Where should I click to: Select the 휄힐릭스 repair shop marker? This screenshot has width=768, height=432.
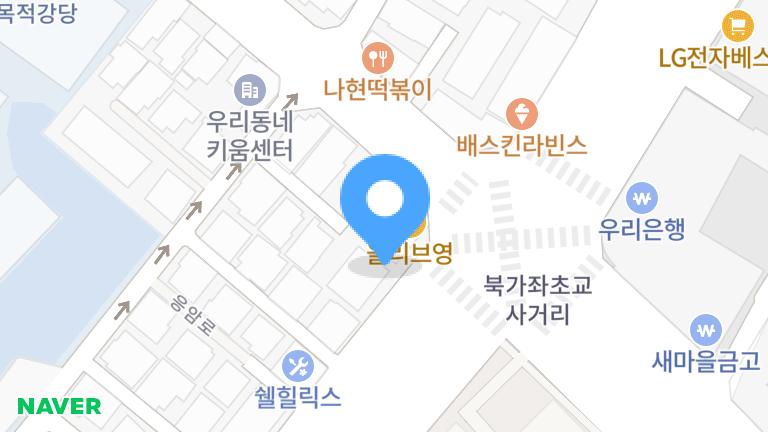pos(298,365)
